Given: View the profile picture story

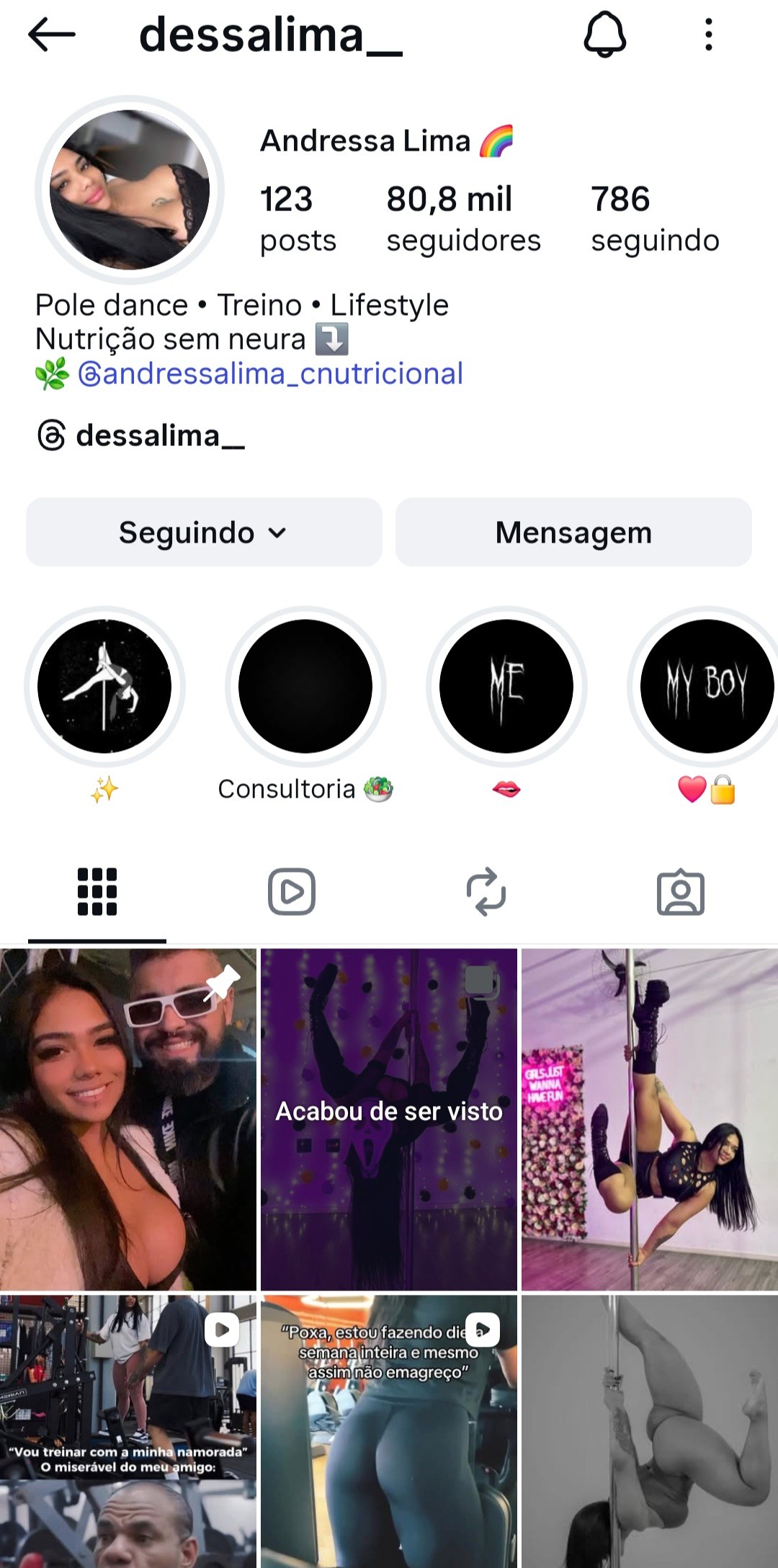Looking at the screenshot, I should [x=130, y=190].
